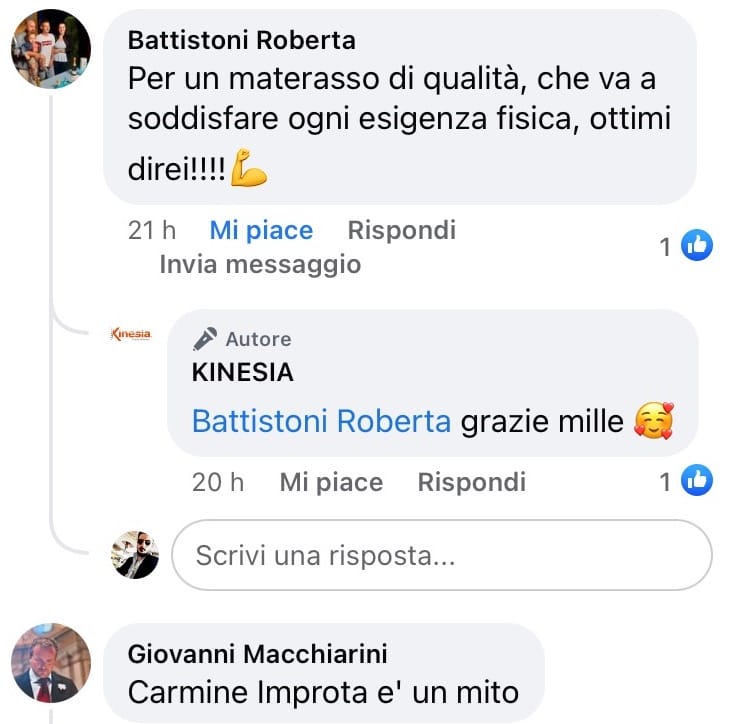The width and height of the screenshot is (729, 724).
Task: Reply to Battistoni Roberta's comment
Action: (x=401, y=231)
